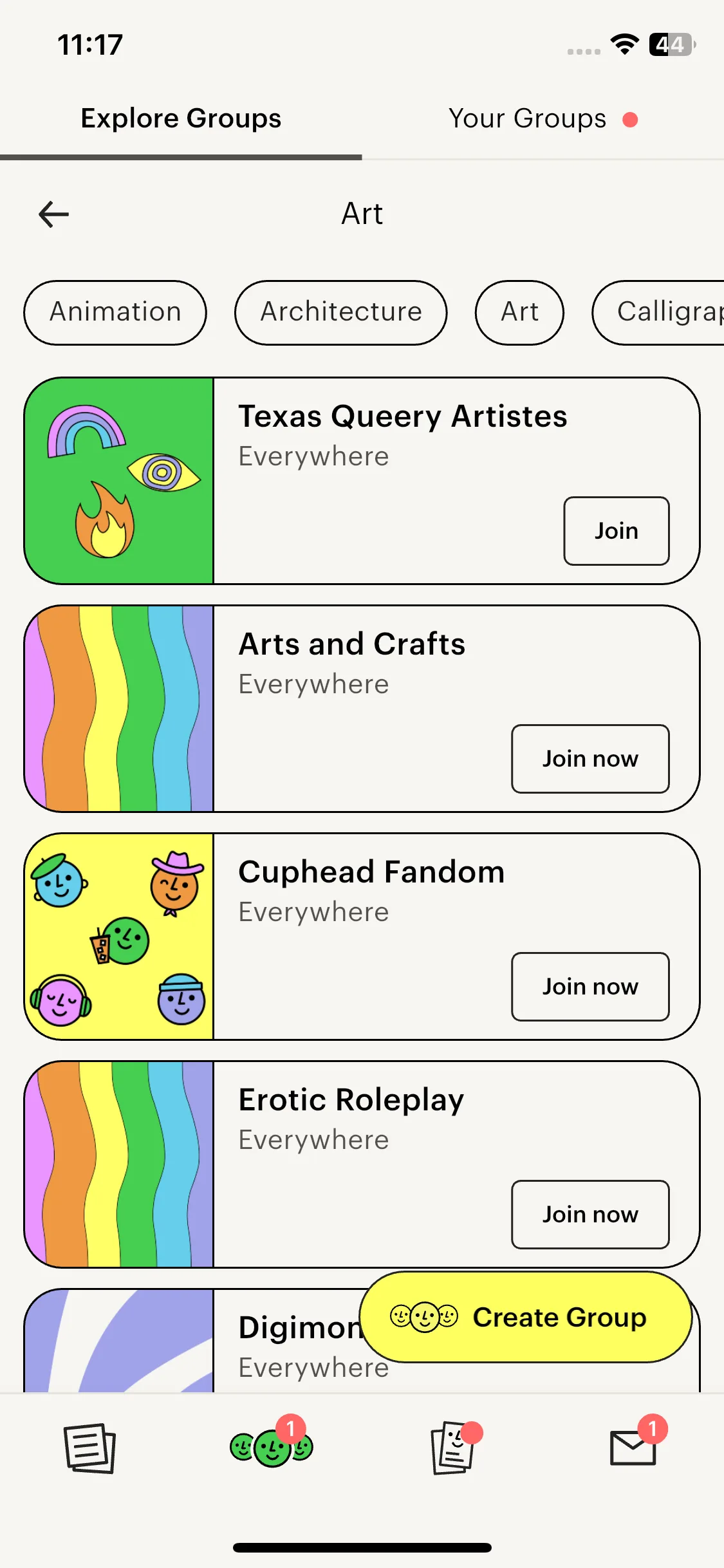
Task: Create a new group
Action: pos(525,1317)
